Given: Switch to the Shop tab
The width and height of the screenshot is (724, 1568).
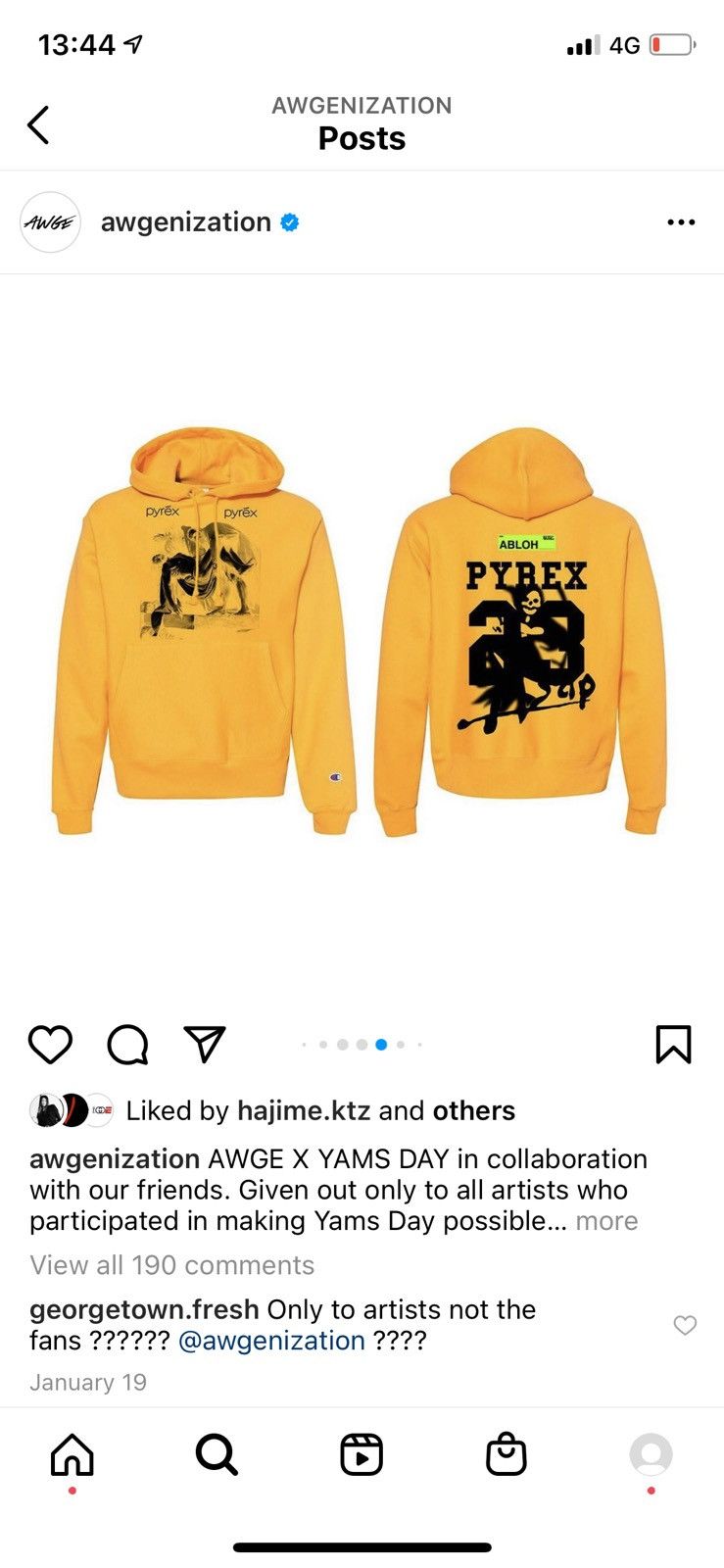Looking at the screenshot, I should click(x=507, y=1454).
